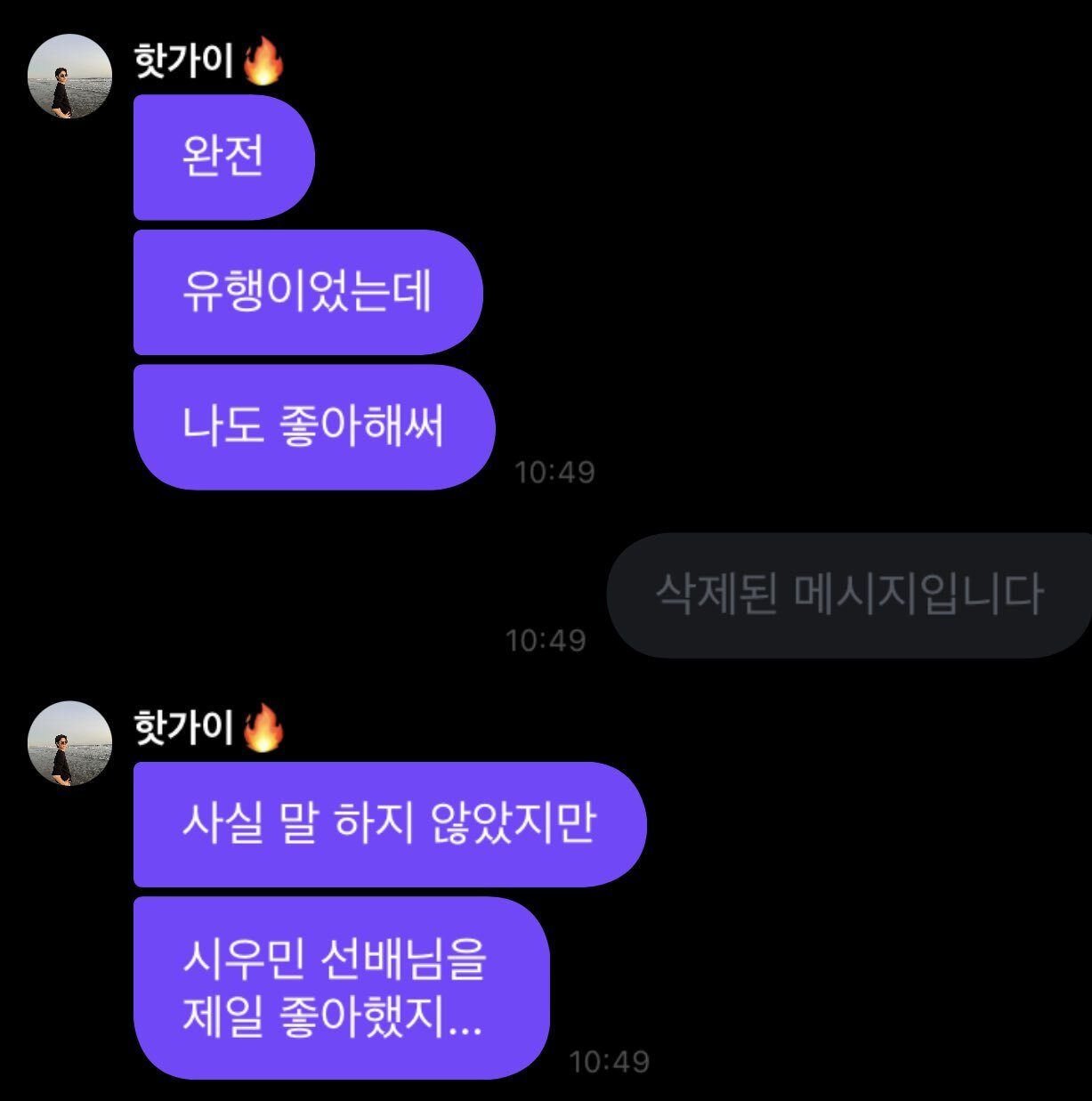This screenshot has height=1101, width=1092.
Task: Click the gray deleted-message notice on the right
Action: click(x=848, y=589)
